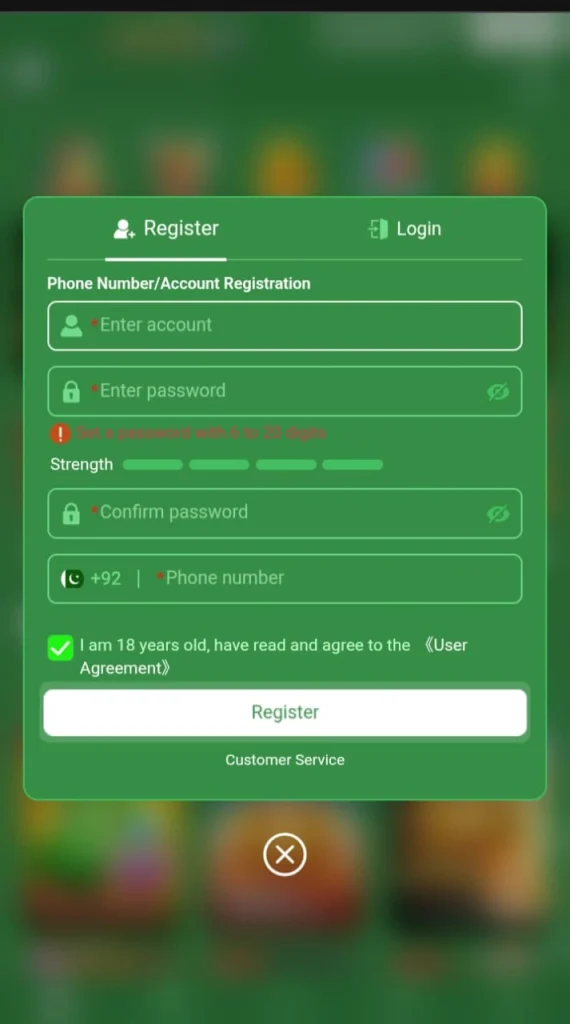Close the registration dialog

pyautogui.click(x=285, y=854)
